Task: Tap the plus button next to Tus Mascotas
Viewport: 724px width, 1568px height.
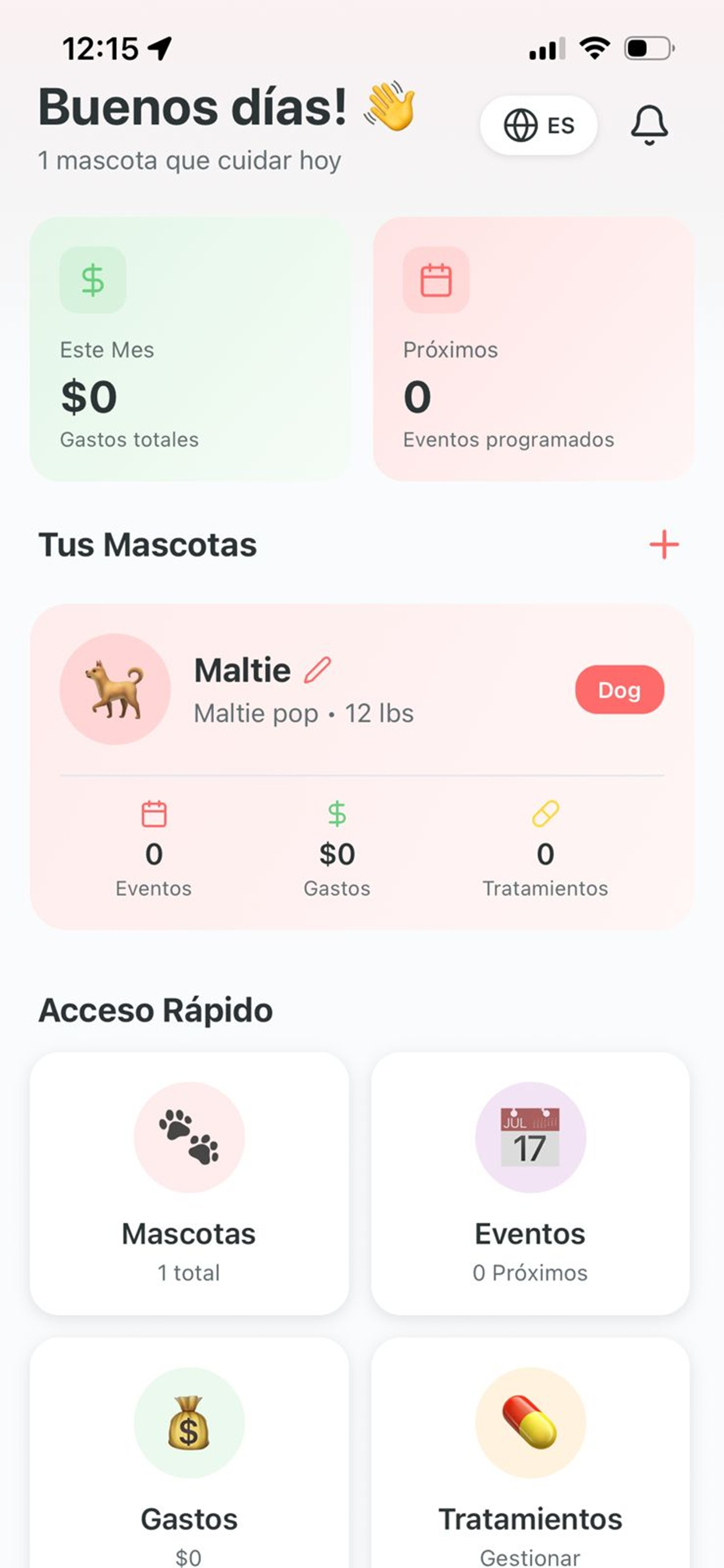Action: [664, 545]
